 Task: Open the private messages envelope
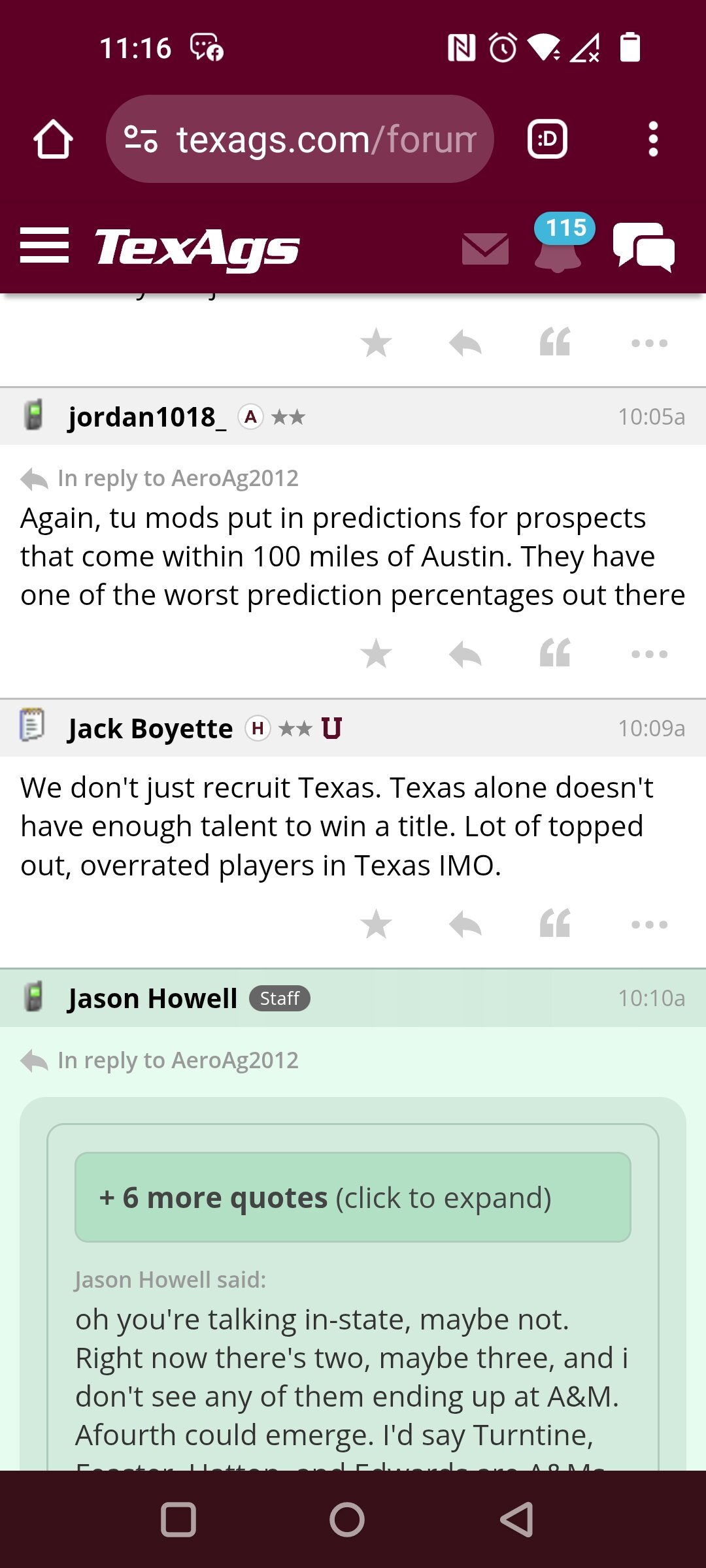click(485, 248)
